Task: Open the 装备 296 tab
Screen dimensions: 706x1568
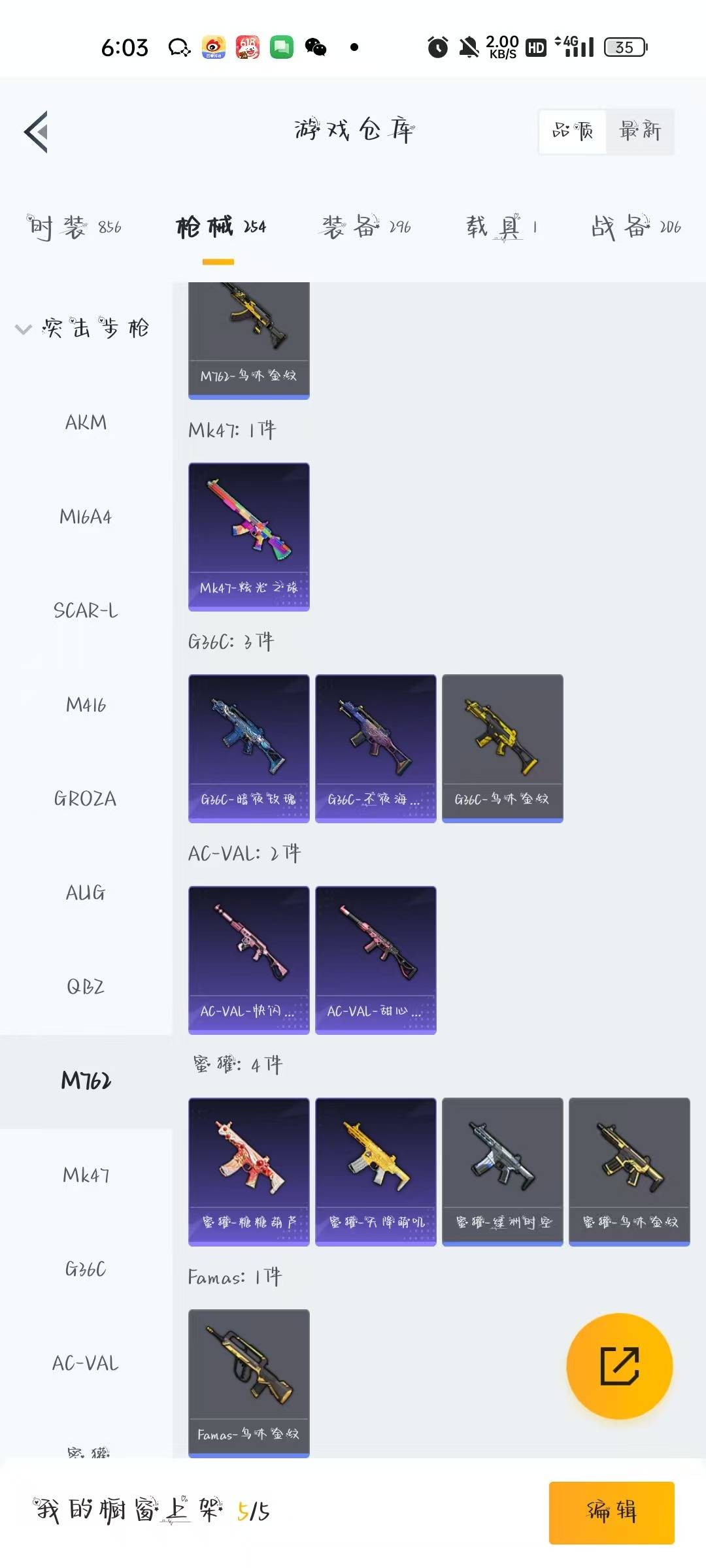Action: point(366,227)
